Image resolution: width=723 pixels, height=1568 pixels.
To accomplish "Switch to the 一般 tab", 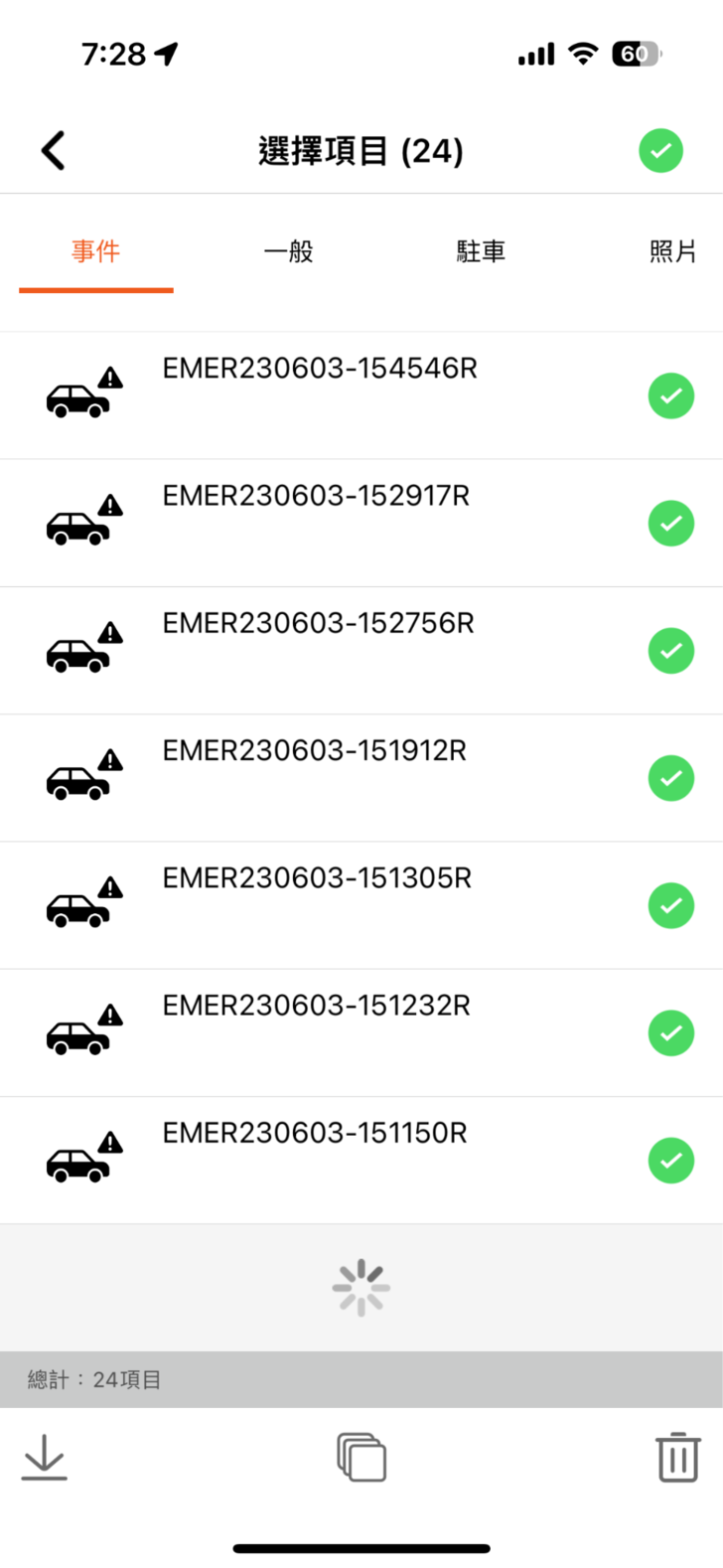I will pyautogui.click(x=288, y=251).
